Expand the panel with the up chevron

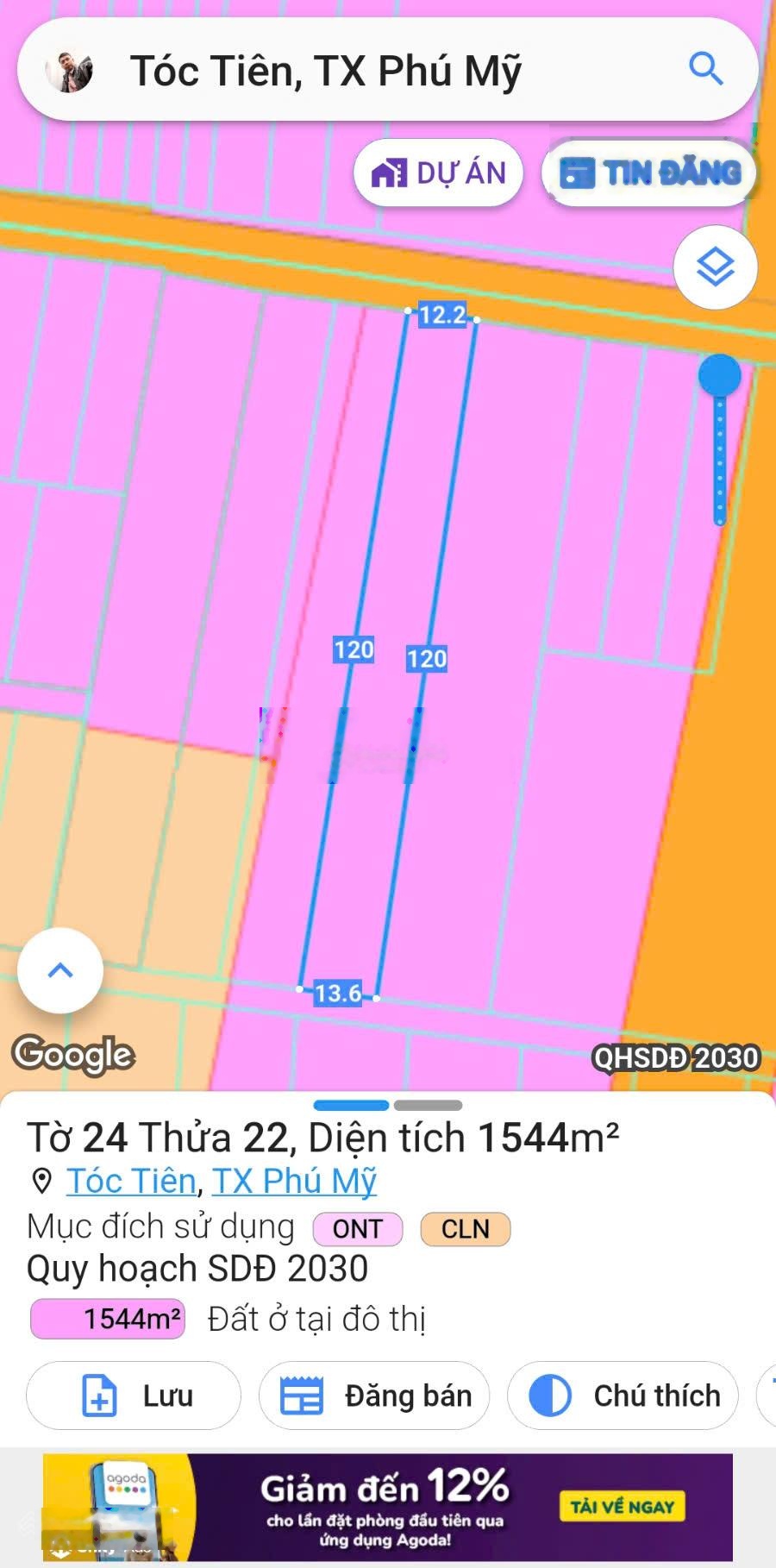pos(60,970)
